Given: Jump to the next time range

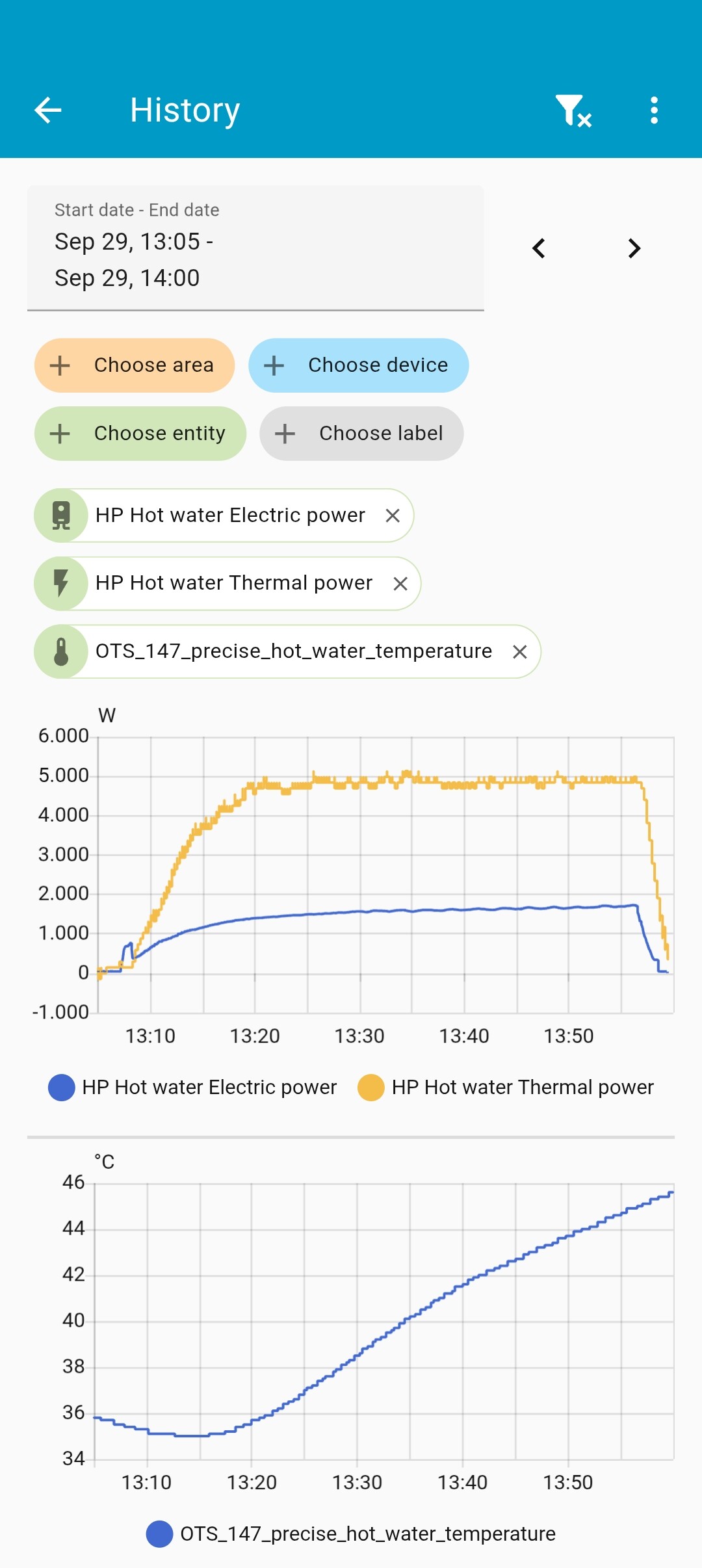Looking at the screenshot, I should coord(634,248).
